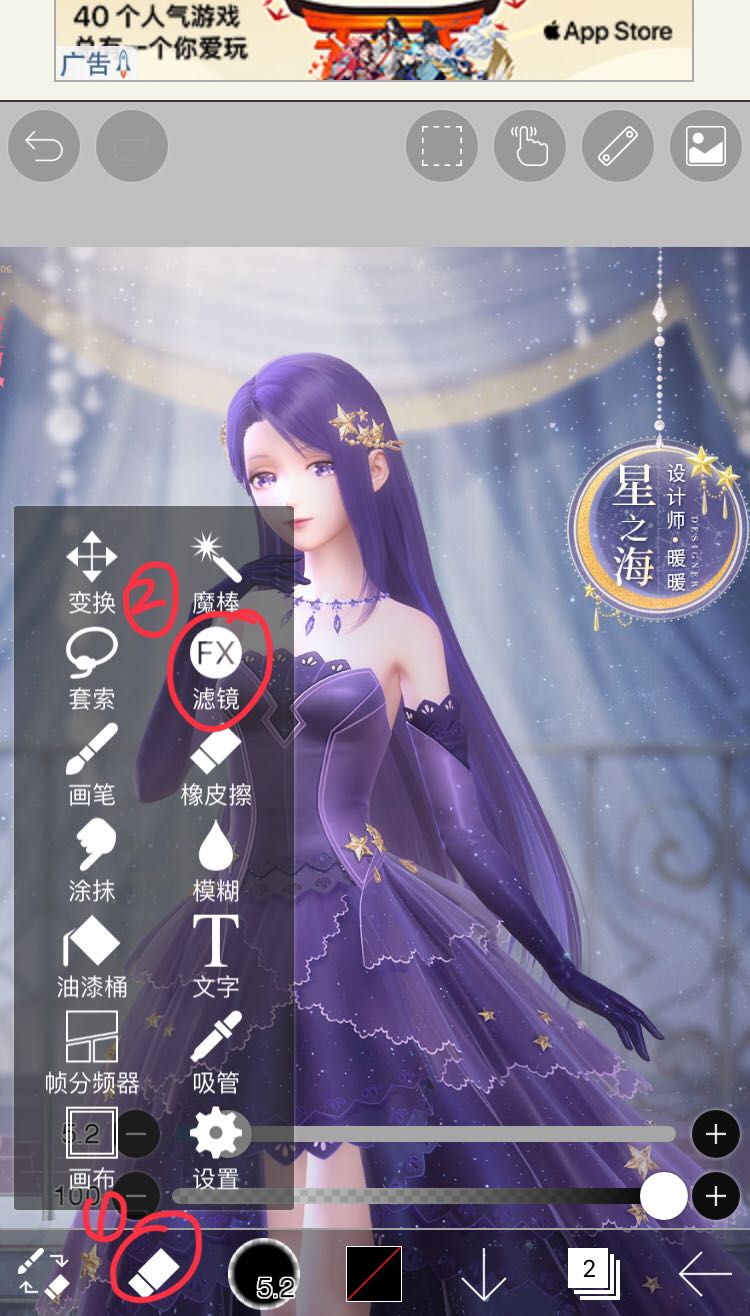Select the 魔棒 magic wand tool
Viewport: 750px width, 1316px height.
pos(216,572)
